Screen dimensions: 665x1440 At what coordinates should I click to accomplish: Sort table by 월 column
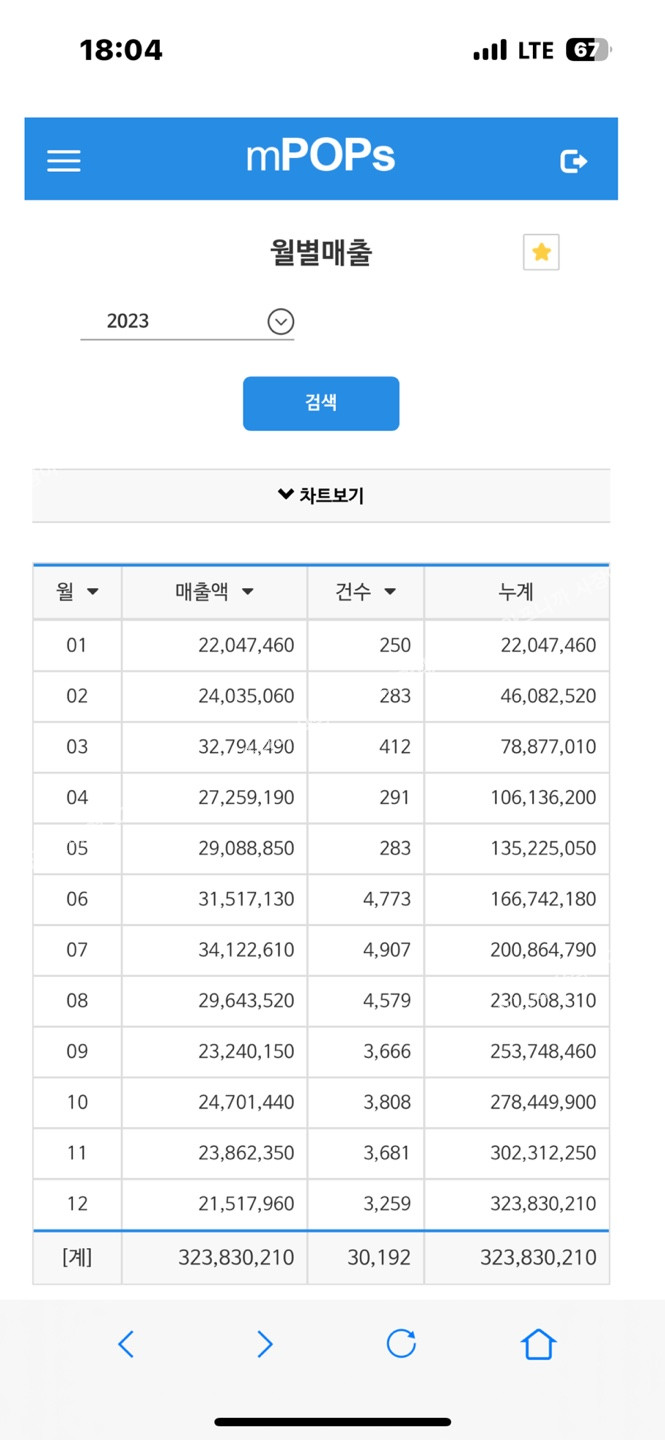pyautogui.click(x=78, y=592)
